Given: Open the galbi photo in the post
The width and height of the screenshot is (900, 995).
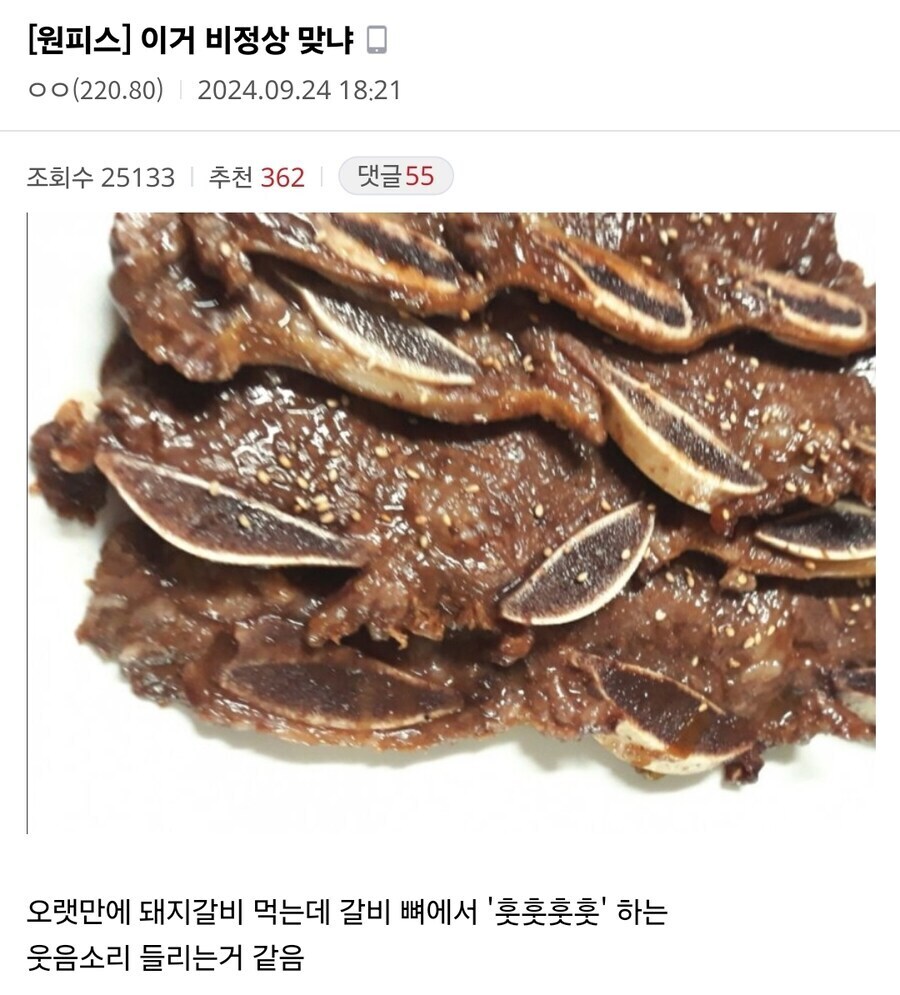Looking at the screenshot, I should [x=452, y=520].
